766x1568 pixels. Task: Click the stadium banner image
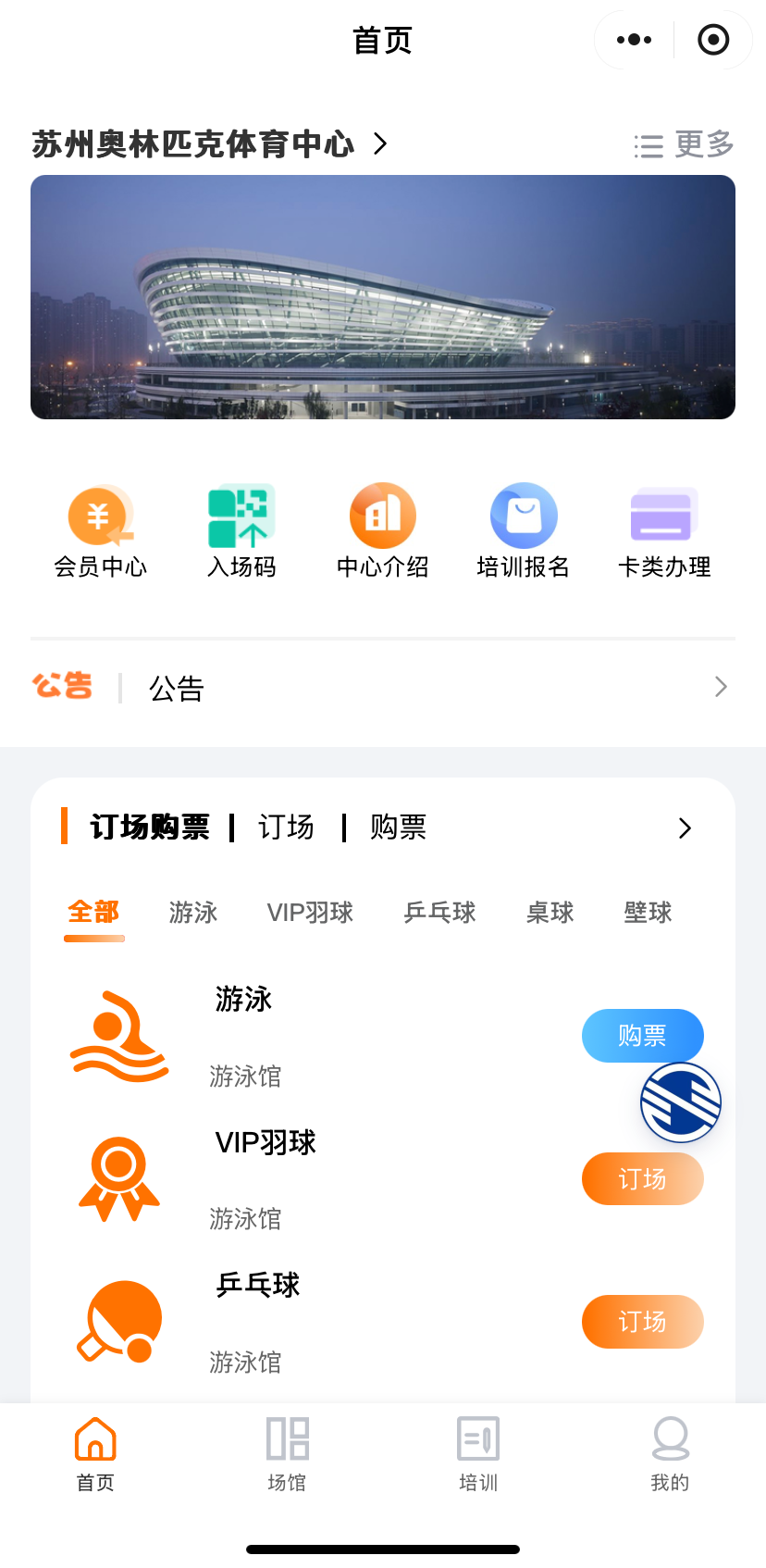(x=382, y=297)
